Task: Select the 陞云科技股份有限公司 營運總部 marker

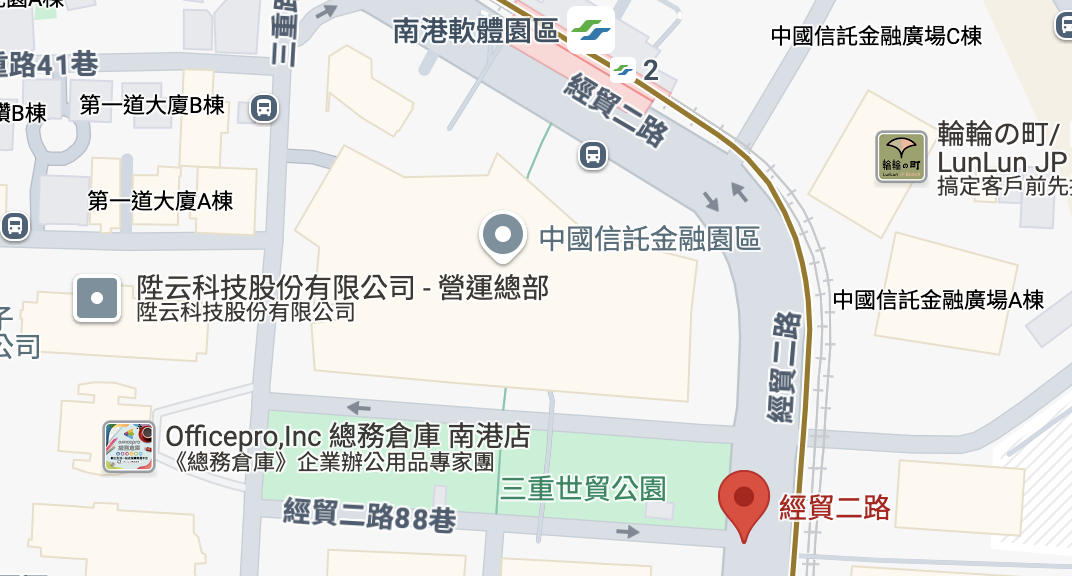Action: click(x=98, y=298)
